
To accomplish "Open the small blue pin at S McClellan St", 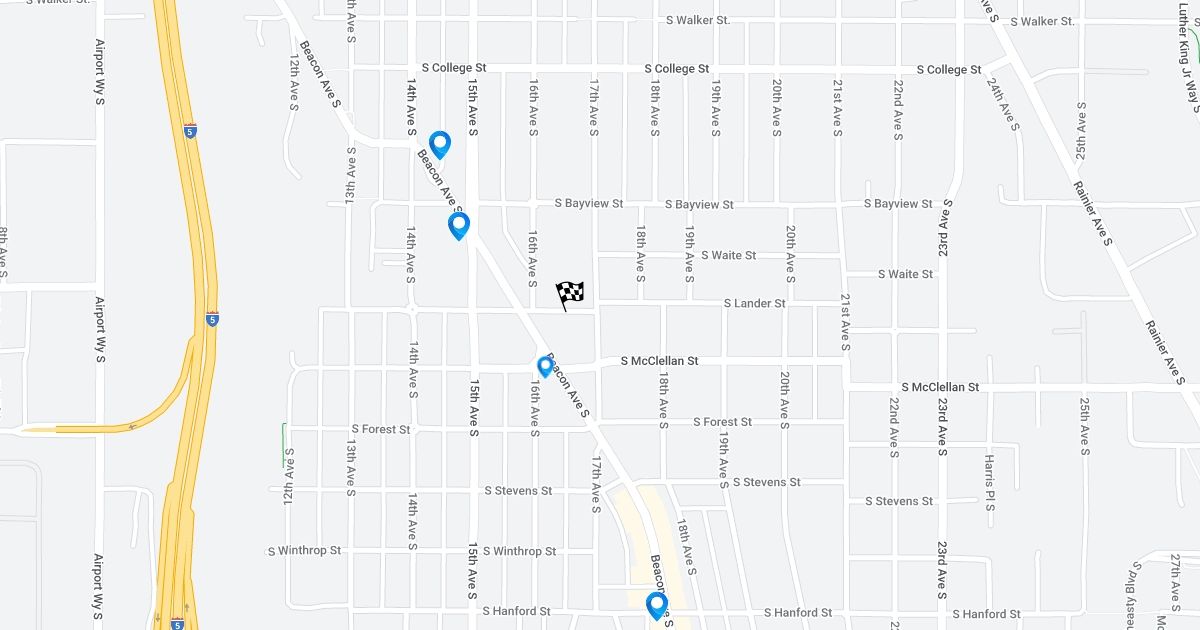I will pyautogui.click(x=545, y=367).
